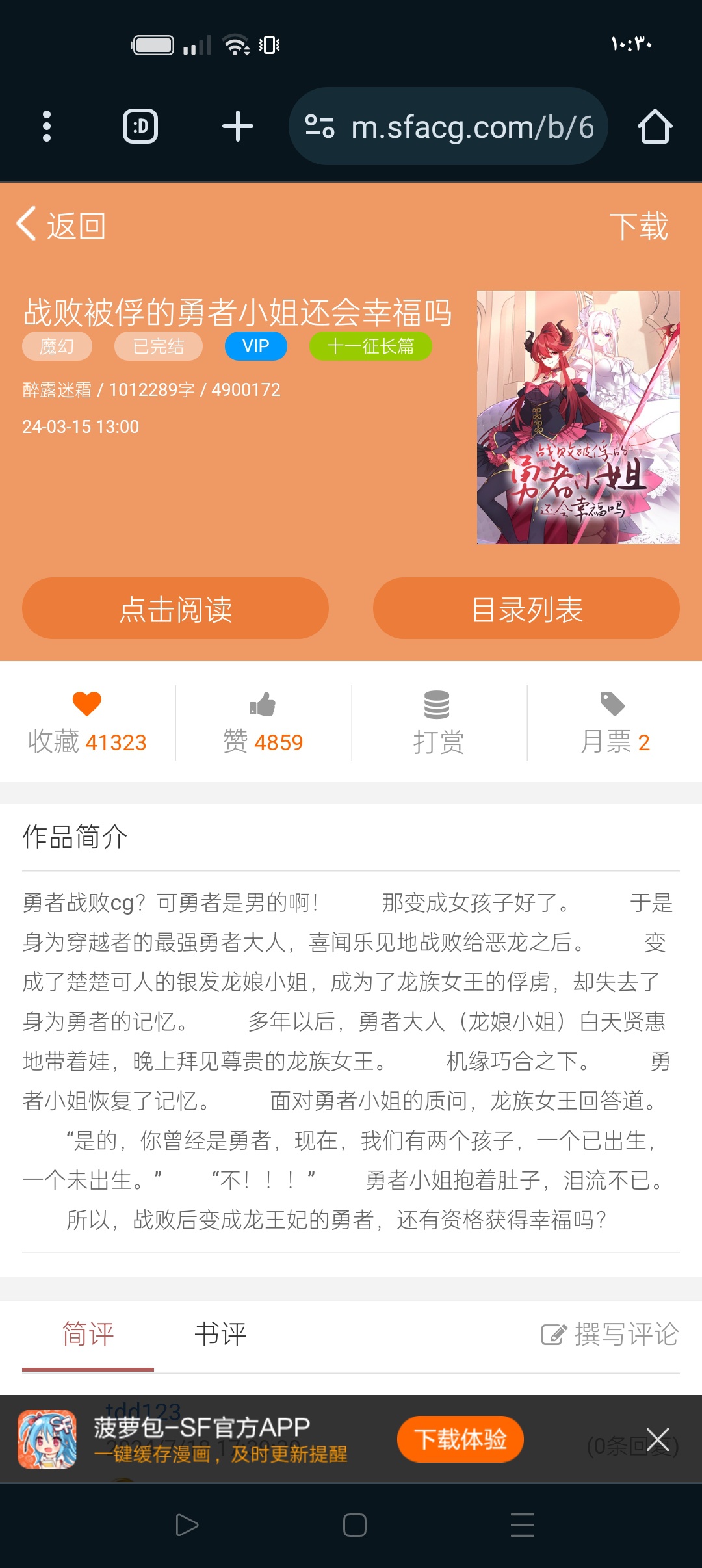702x1568 pixels.
Task: Tap 打赏 to tip the author
Action: point(439,723)
